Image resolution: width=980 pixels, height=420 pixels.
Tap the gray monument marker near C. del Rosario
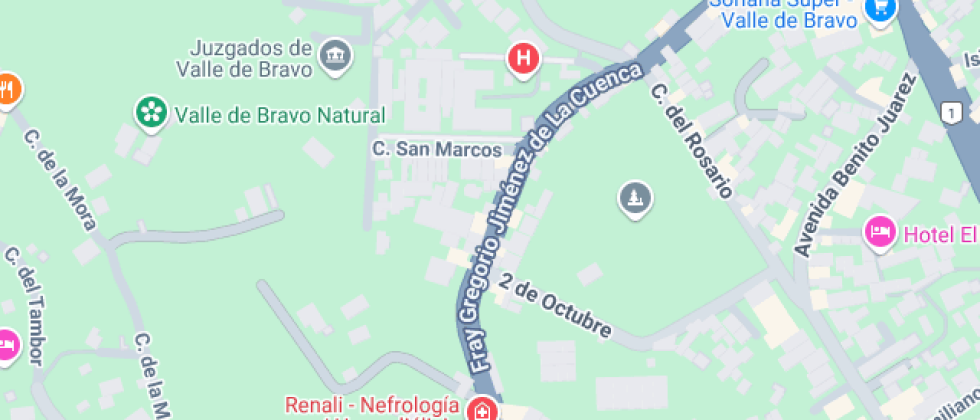click(x=634, y=198)
